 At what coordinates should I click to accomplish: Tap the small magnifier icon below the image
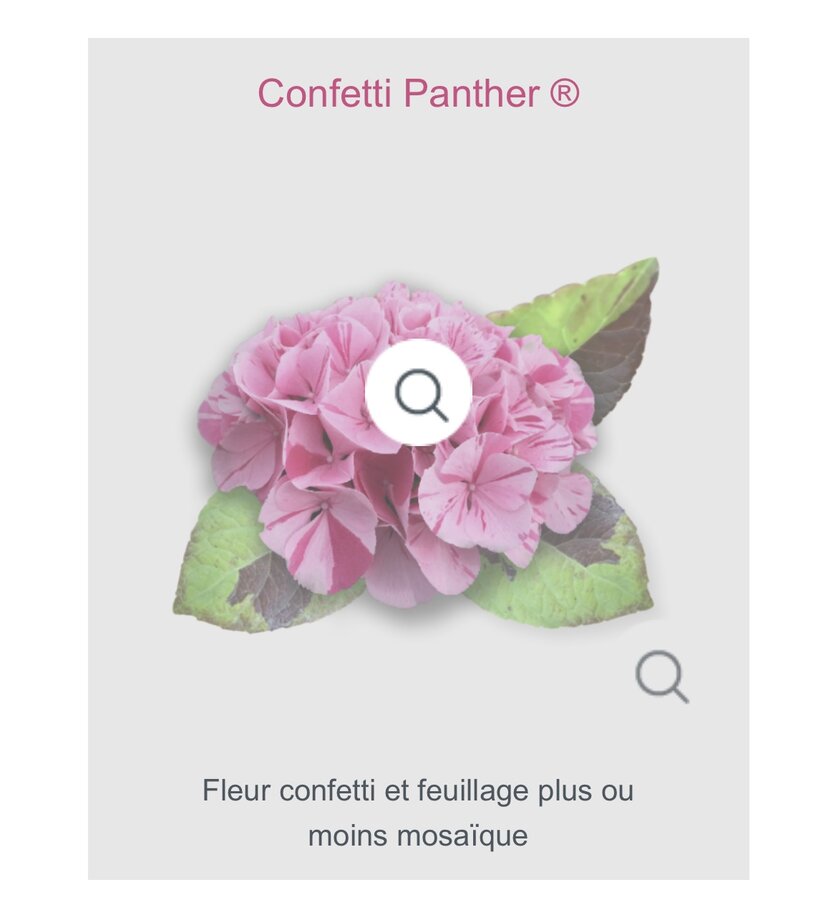point(661,676)
